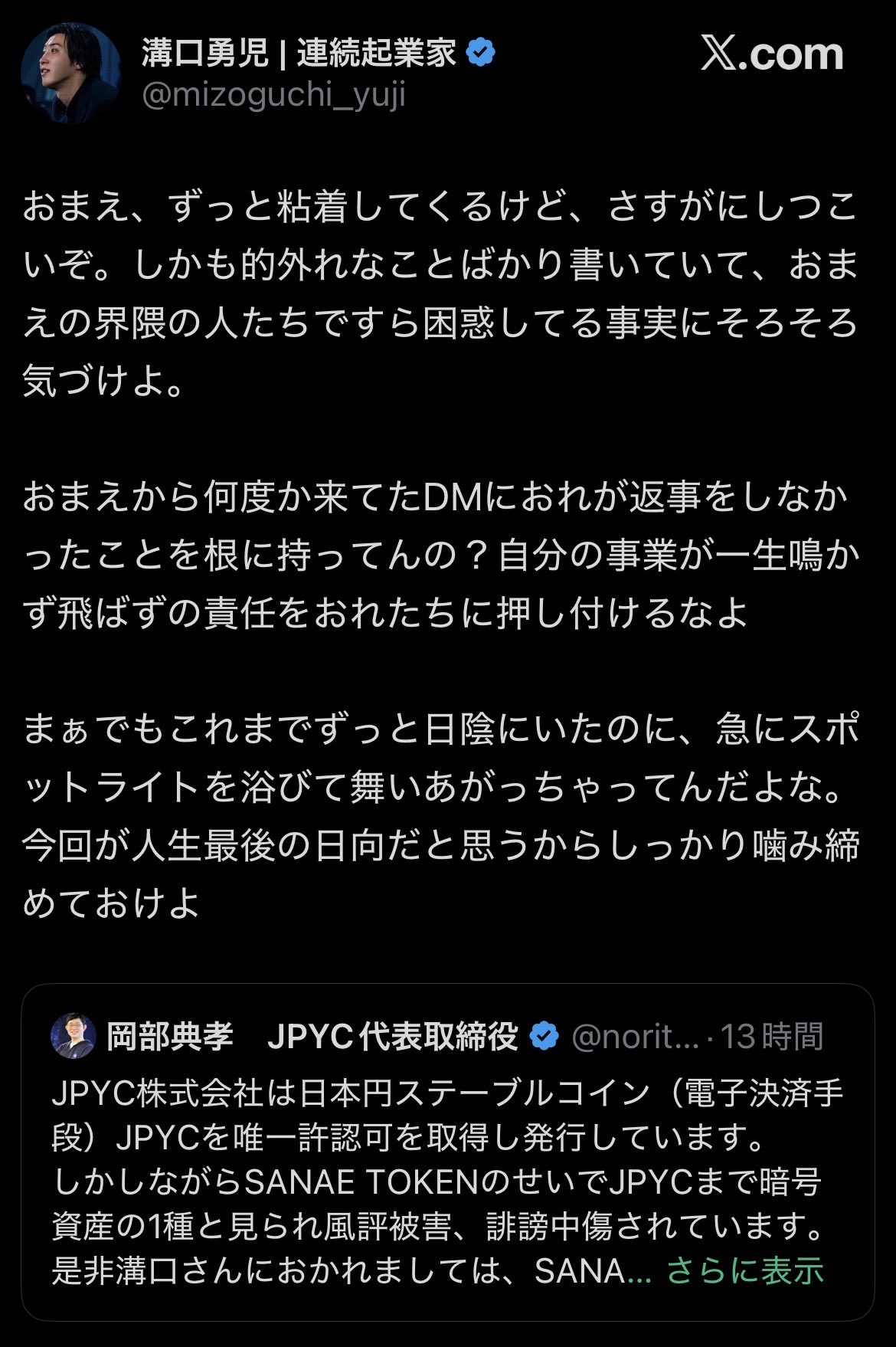Expand quoted post with さらに表示

coord(744,1270)
